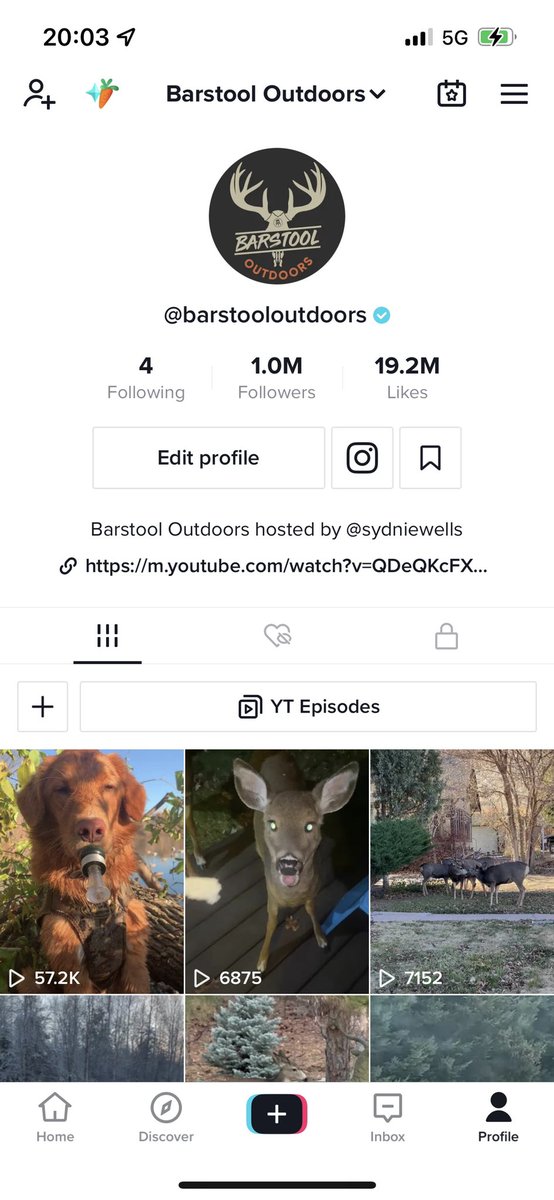Open the YT Episodes playlist
This screenshot has width=554, height=1200.
coord(308,707)
